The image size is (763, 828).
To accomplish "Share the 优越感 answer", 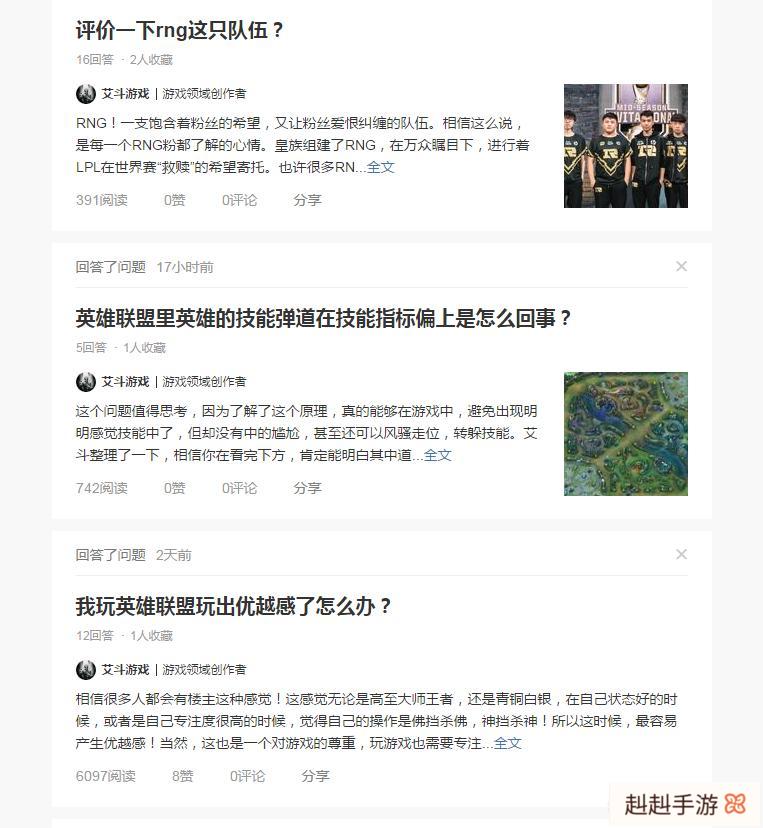I will (x=315, y=776).
